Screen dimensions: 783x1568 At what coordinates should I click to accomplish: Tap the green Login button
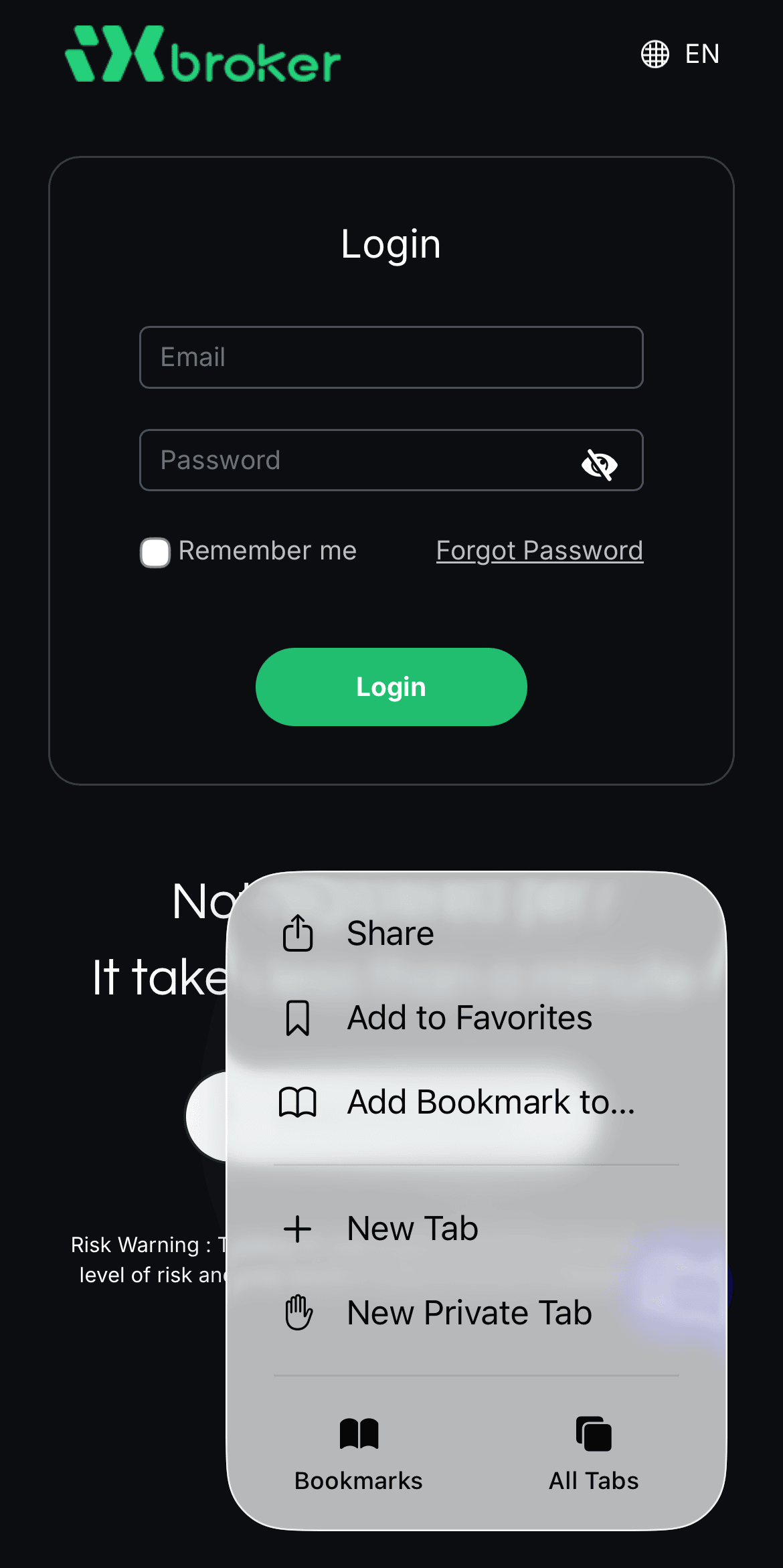pos(391,687)
